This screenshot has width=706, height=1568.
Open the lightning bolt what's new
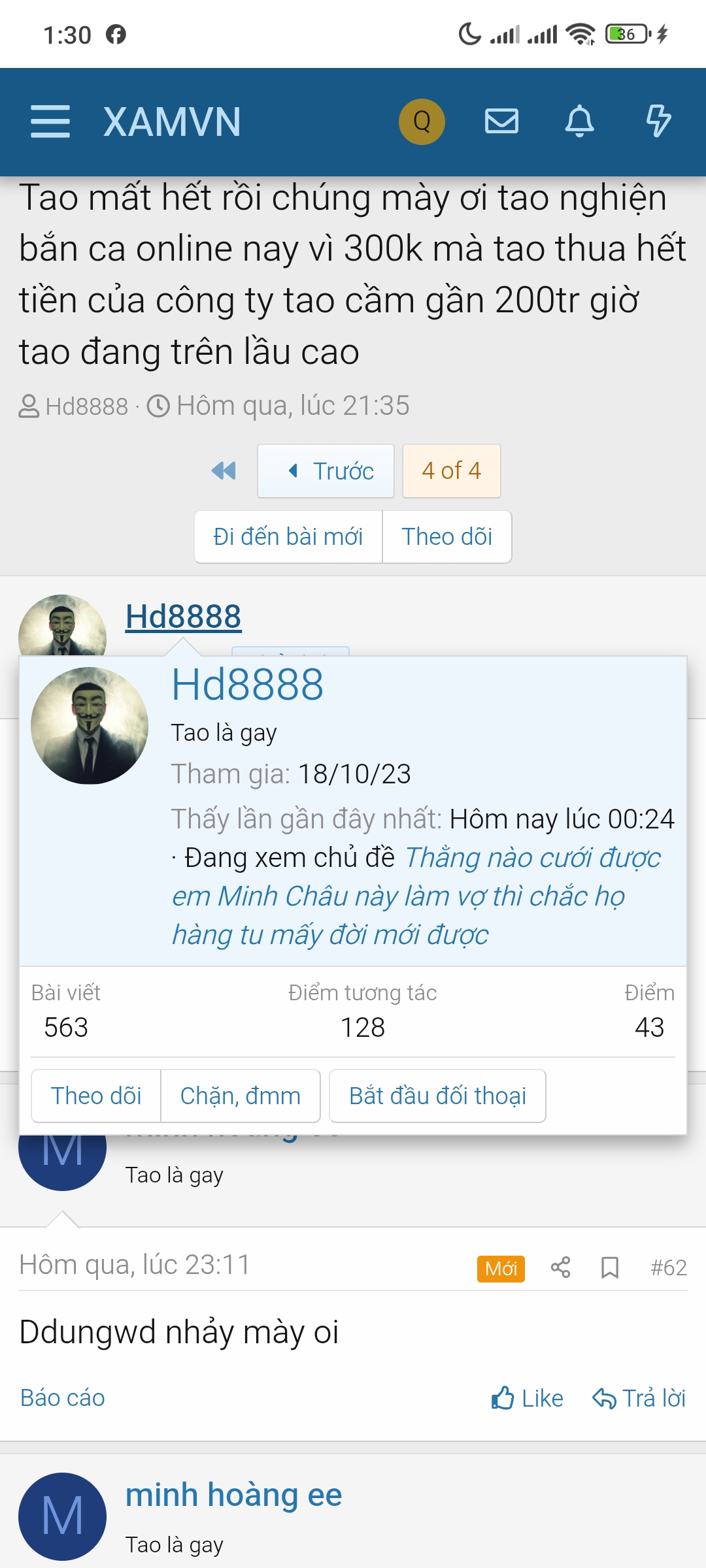click(x=658, y=122)
